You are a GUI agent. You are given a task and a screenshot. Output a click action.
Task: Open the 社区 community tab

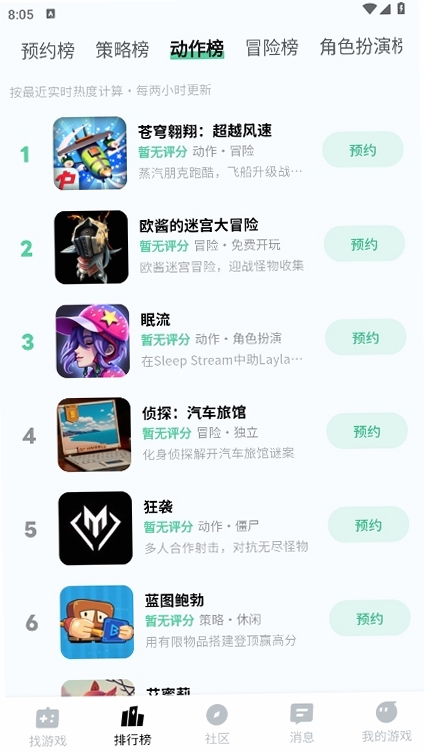tap(217, 725)
